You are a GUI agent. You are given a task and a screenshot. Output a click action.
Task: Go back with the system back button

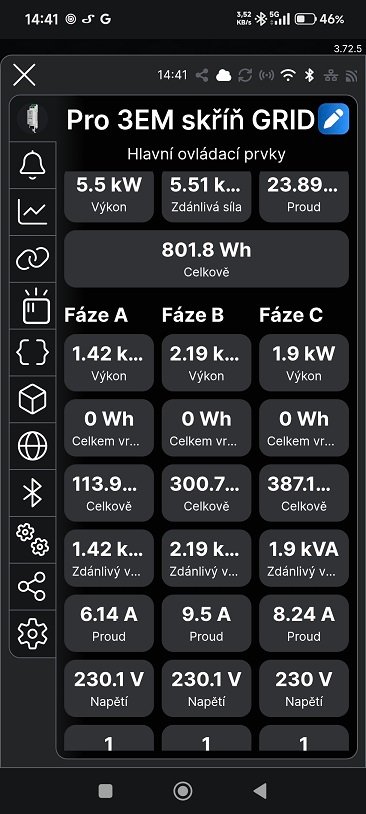[260, 791]
